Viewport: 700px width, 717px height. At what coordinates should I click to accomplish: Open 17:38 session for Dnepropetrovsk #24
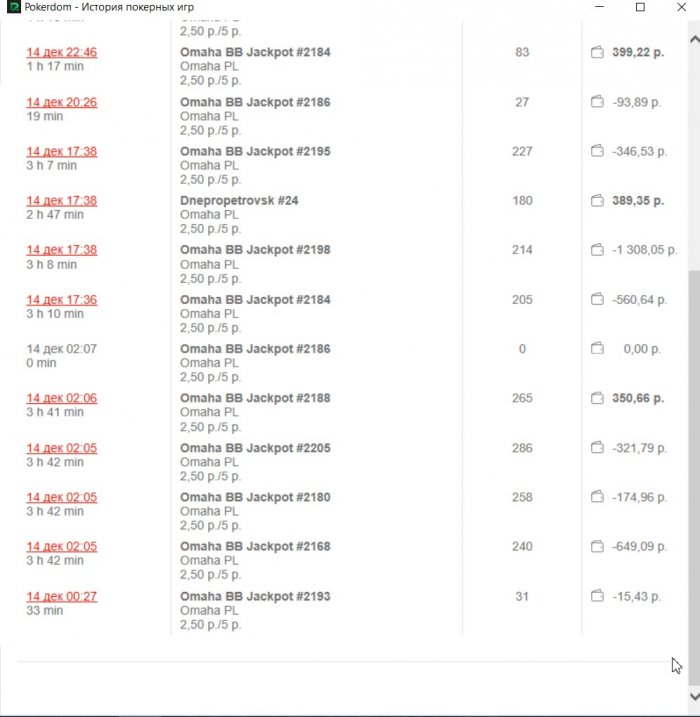[x=61, y=201]
